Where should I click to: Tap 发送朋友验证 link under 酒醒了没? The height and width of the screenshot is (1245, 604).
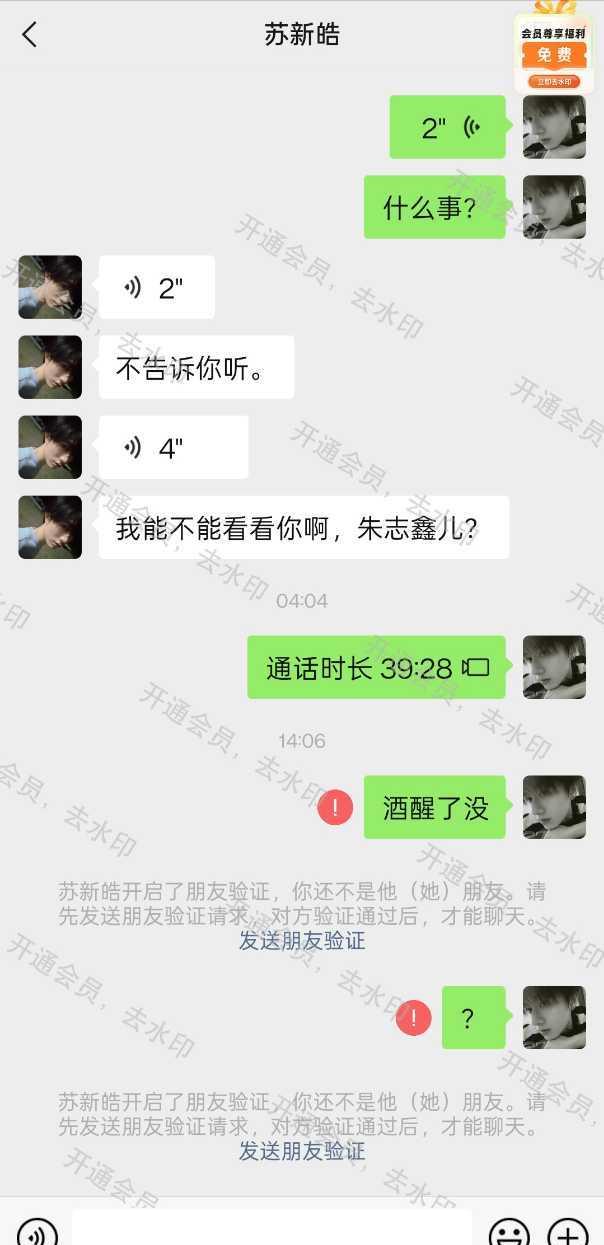click(302, 940)
